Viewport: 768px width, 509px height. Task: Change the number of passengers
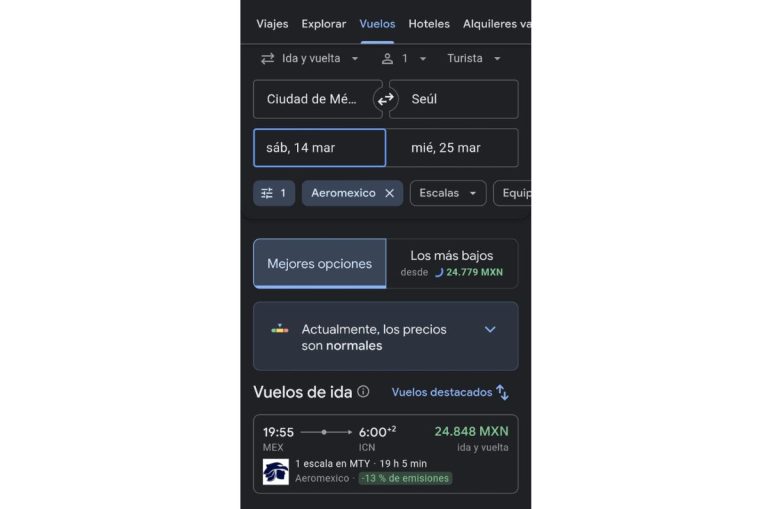point(403,59)
